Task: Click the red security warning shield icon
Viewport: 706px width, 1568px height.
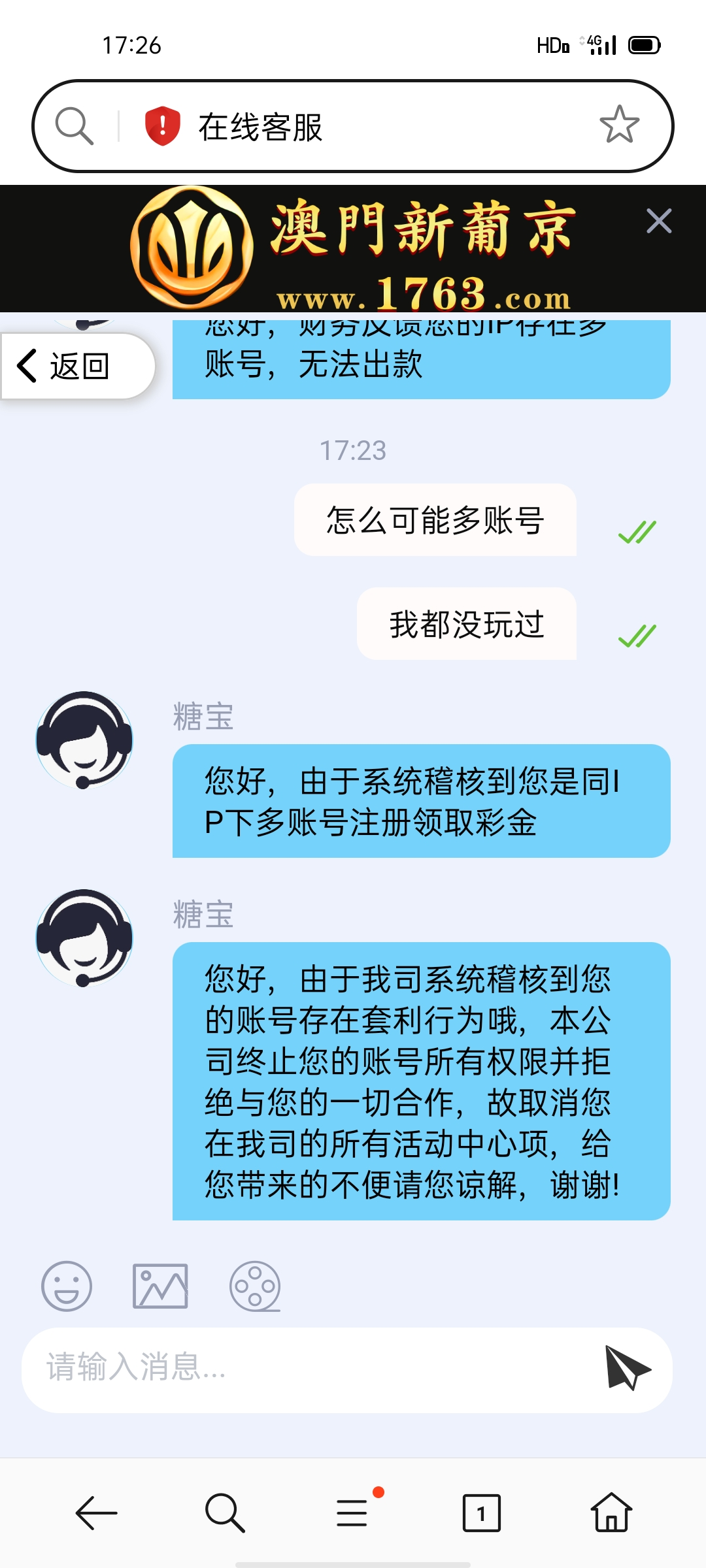Action: point(161,125)
